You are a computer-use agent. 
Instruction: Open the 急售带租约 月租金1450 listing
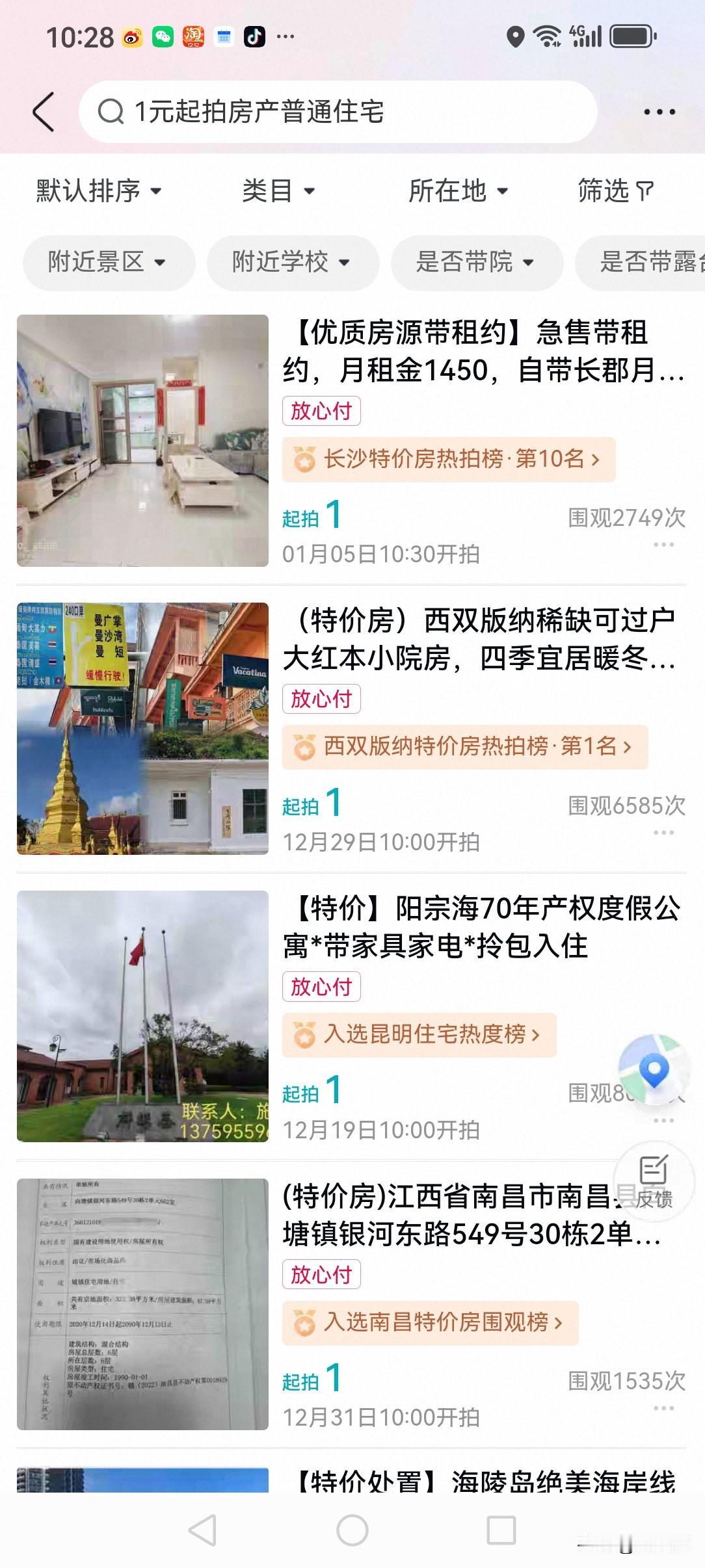(x=483, y=351)
